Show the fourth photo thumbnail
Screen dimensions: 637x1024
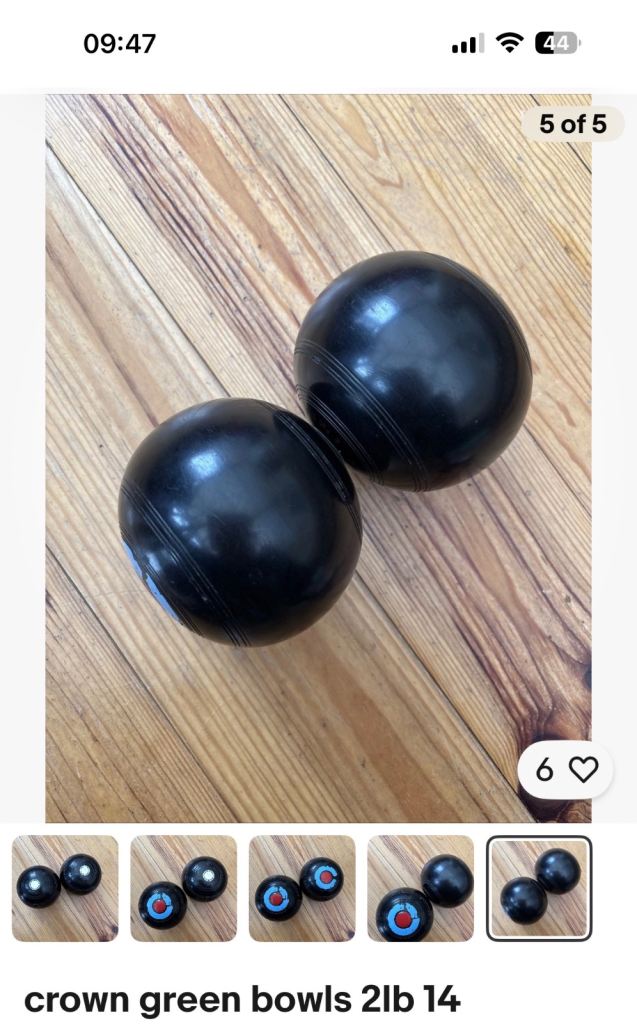420,888
